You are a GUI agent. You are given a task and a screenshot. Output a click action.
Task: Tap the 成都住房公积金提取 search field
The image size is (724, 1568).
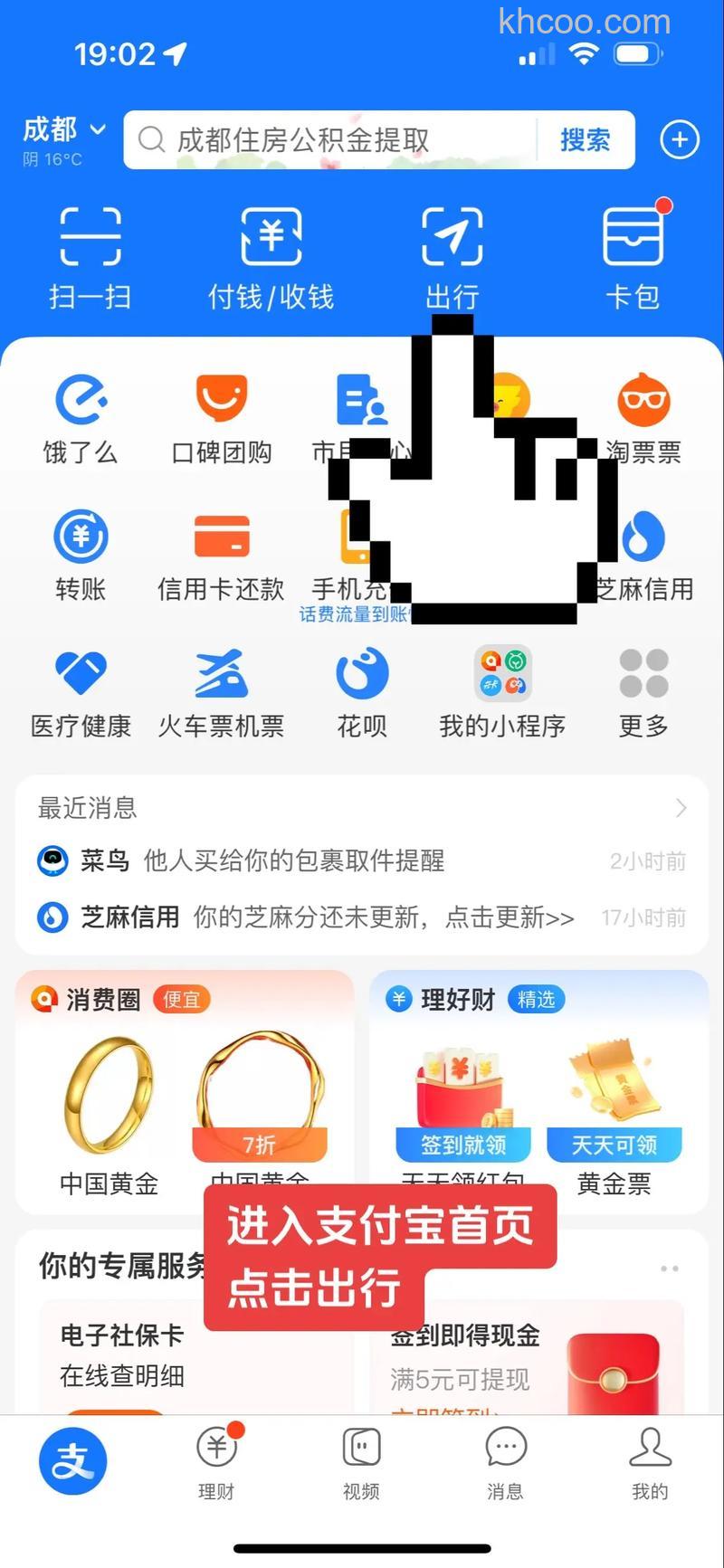pyautogui.click(x=335, y=139)
